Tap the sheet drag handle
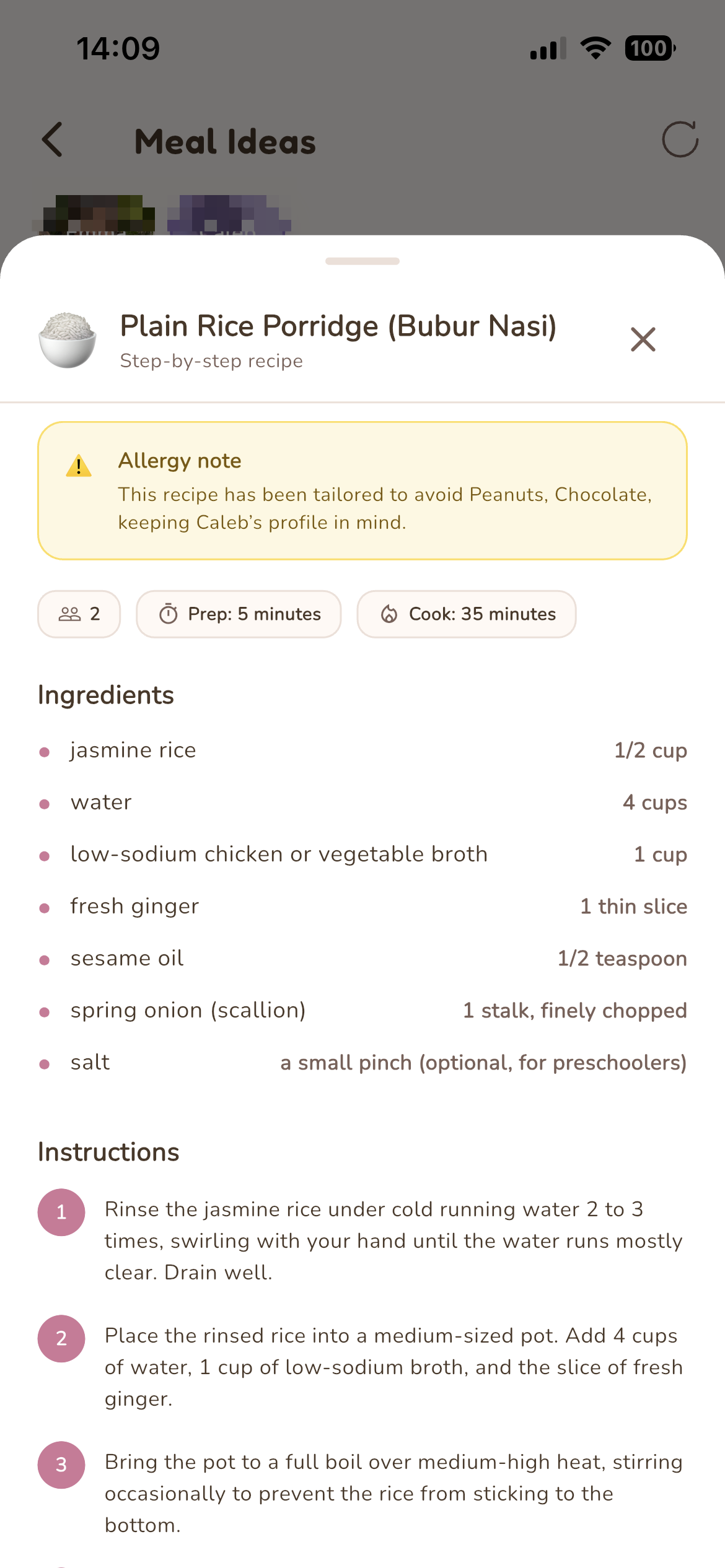This screenshot has width=725, height=1568. 362,261
